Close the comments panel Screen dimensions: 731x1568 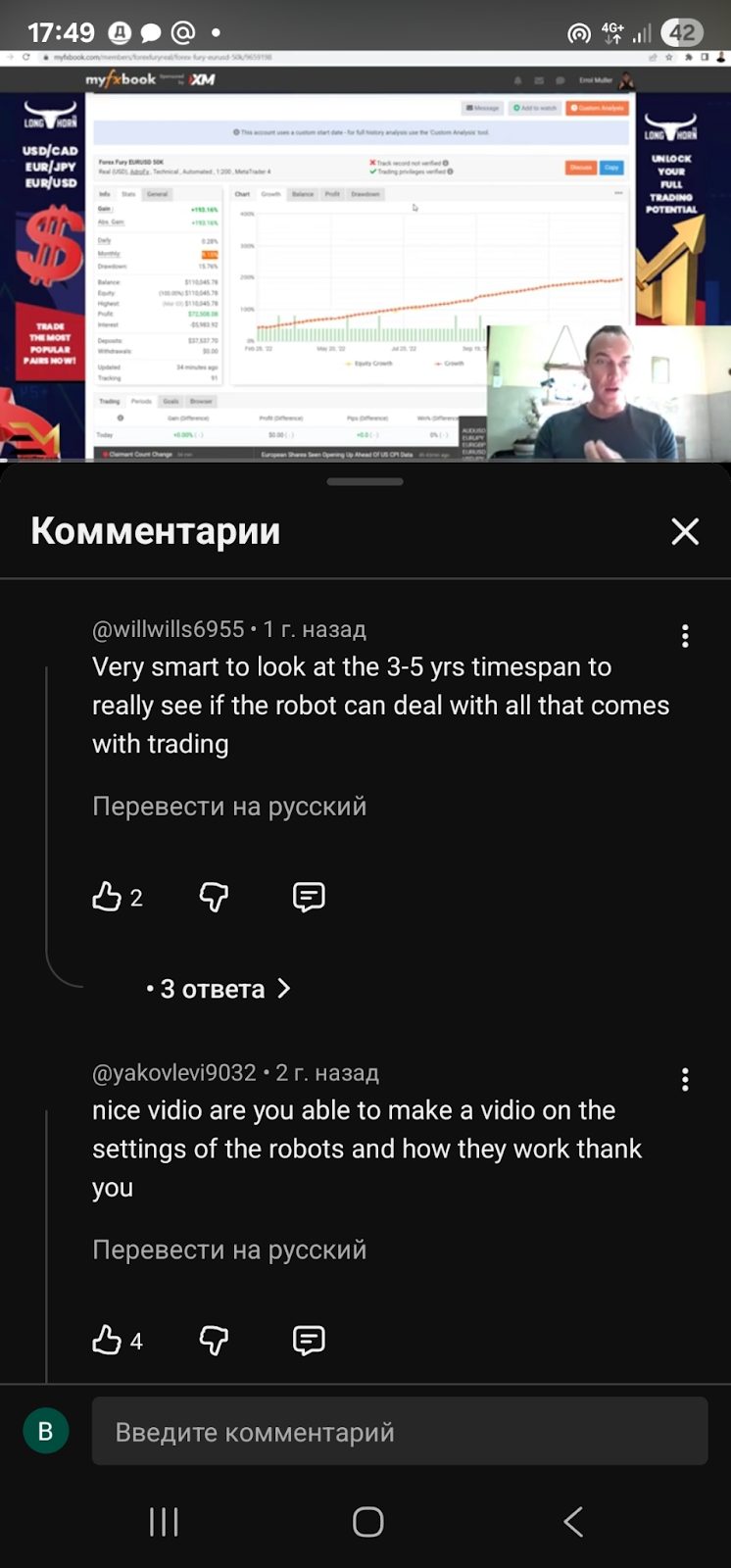[x=685, y=531]
